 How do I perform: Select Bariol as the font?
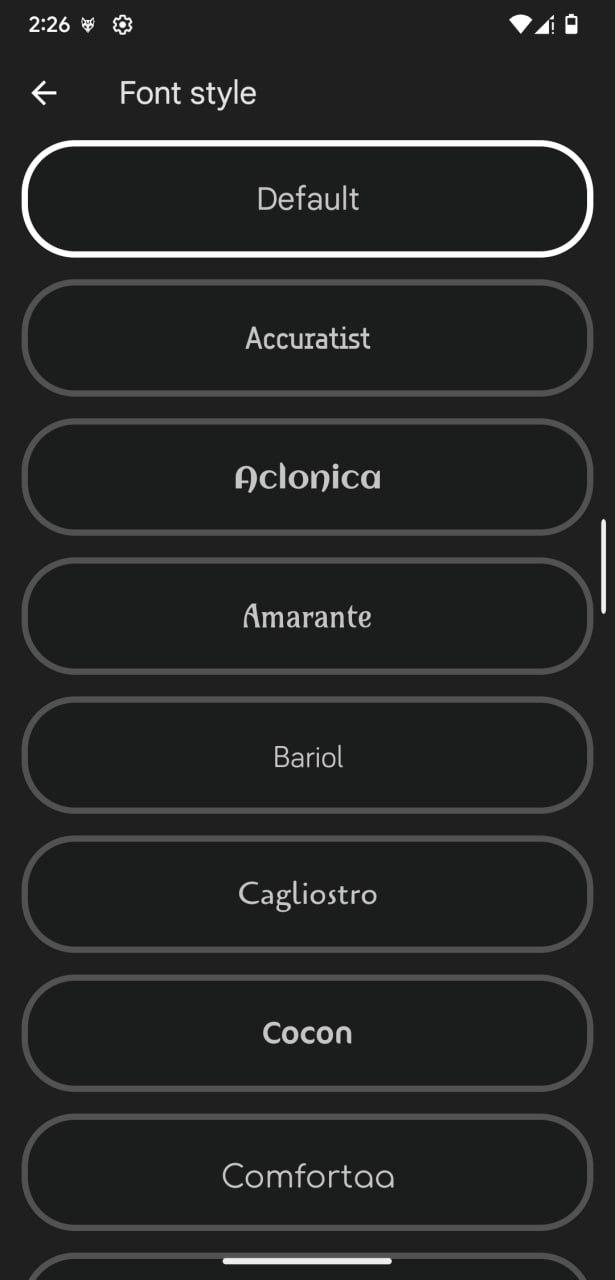[x=307, y=755]
